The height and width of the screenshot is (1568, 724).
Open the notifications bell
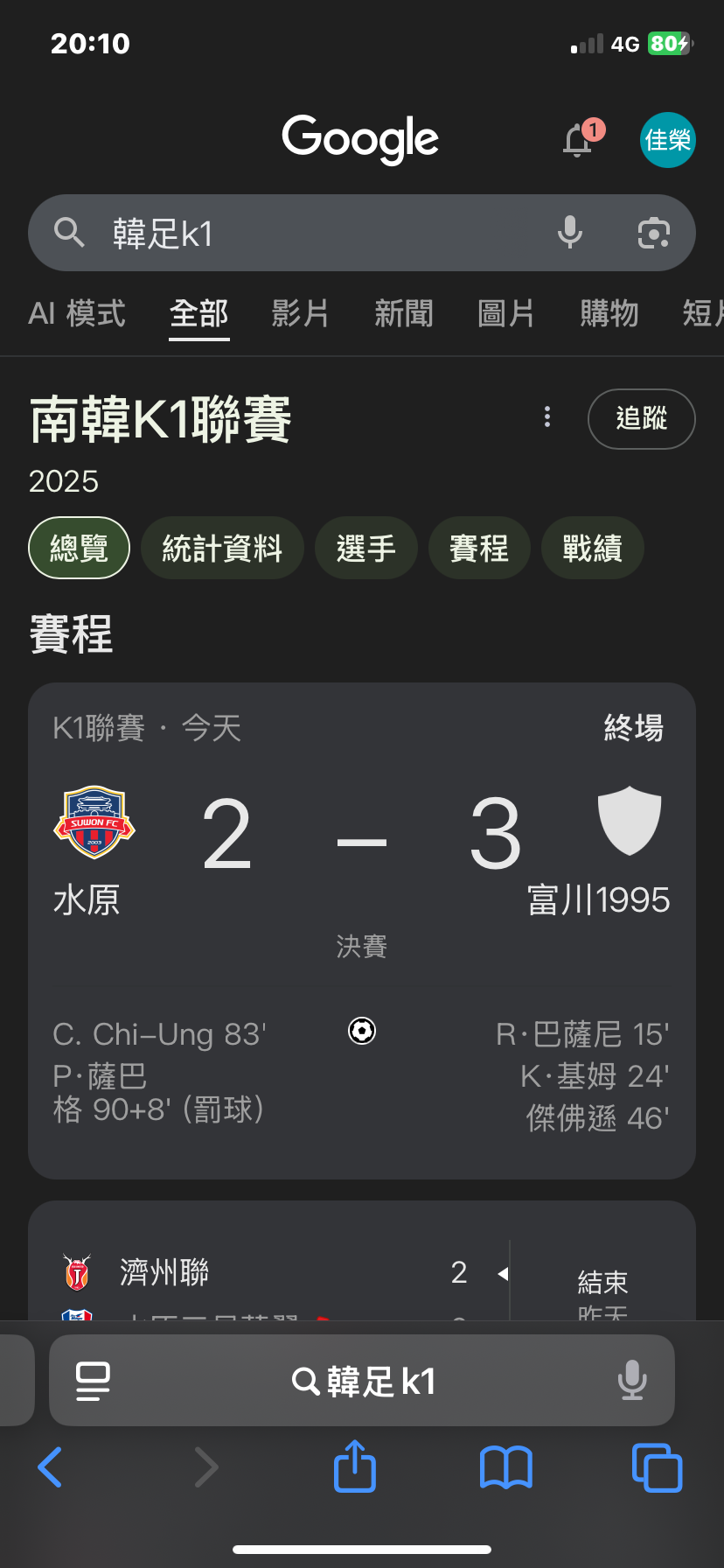pos(578,140)
